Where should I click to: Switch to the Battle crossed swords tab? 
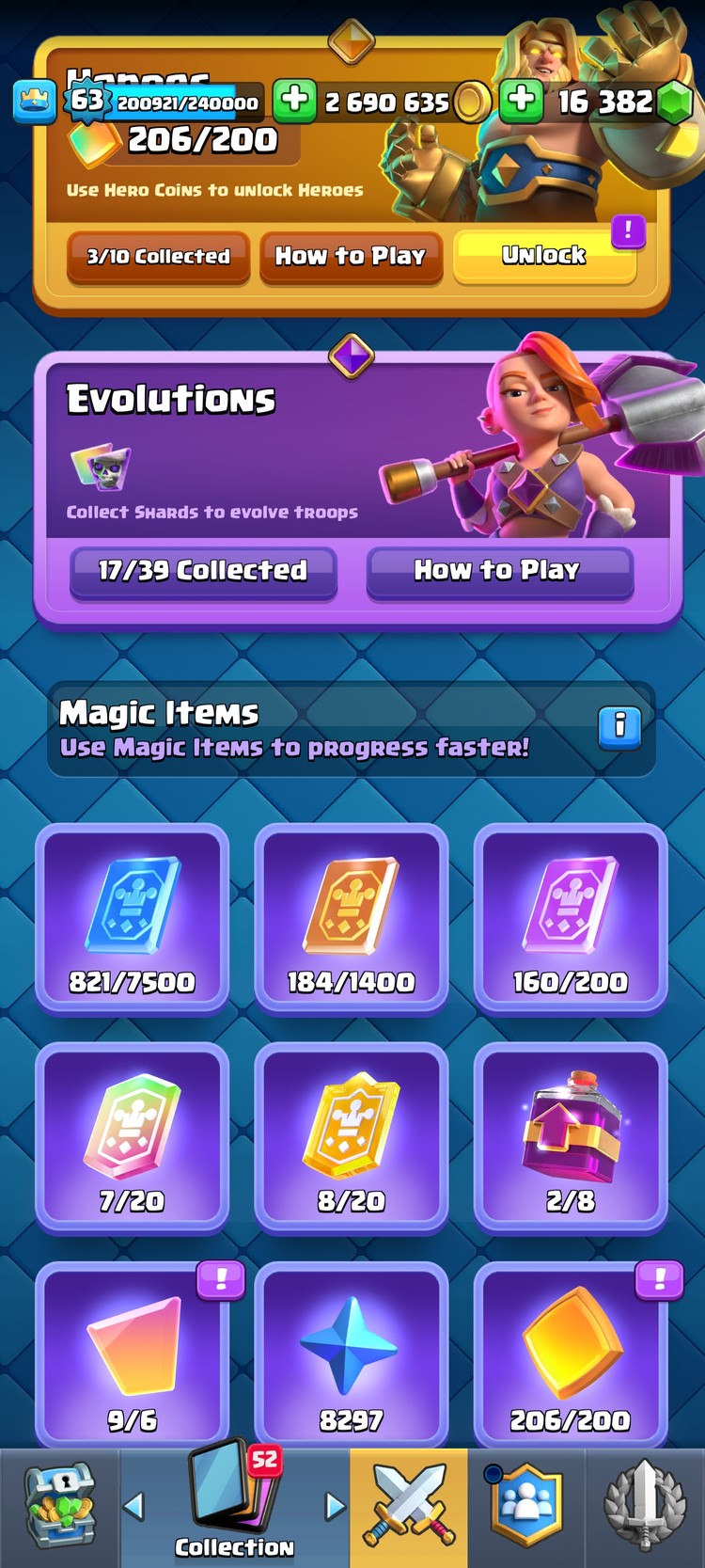pyautogui.click(x=409, y=1507)
